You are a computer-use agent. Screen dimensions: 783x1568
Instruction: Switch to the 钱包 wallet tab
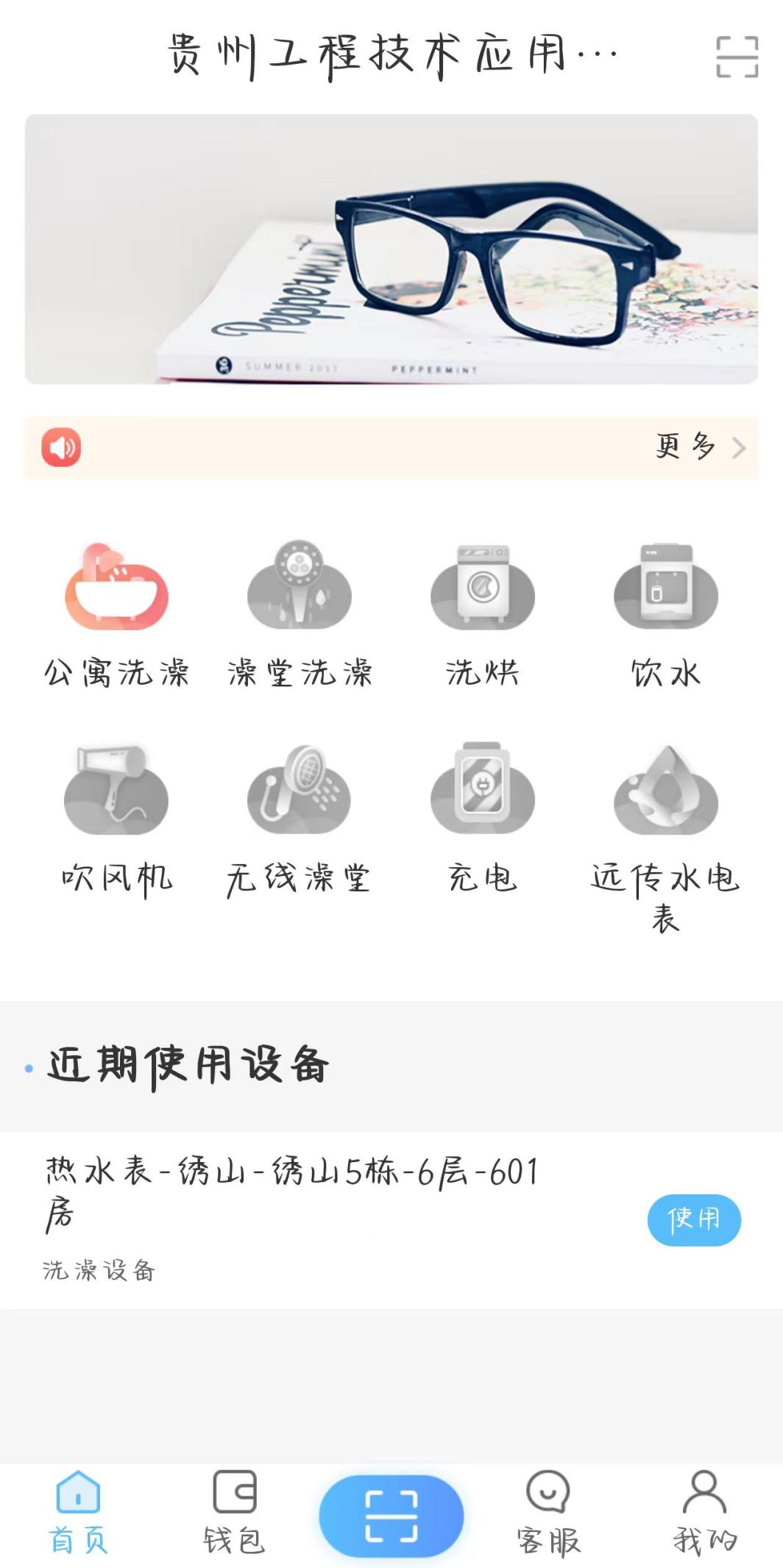234,1512
